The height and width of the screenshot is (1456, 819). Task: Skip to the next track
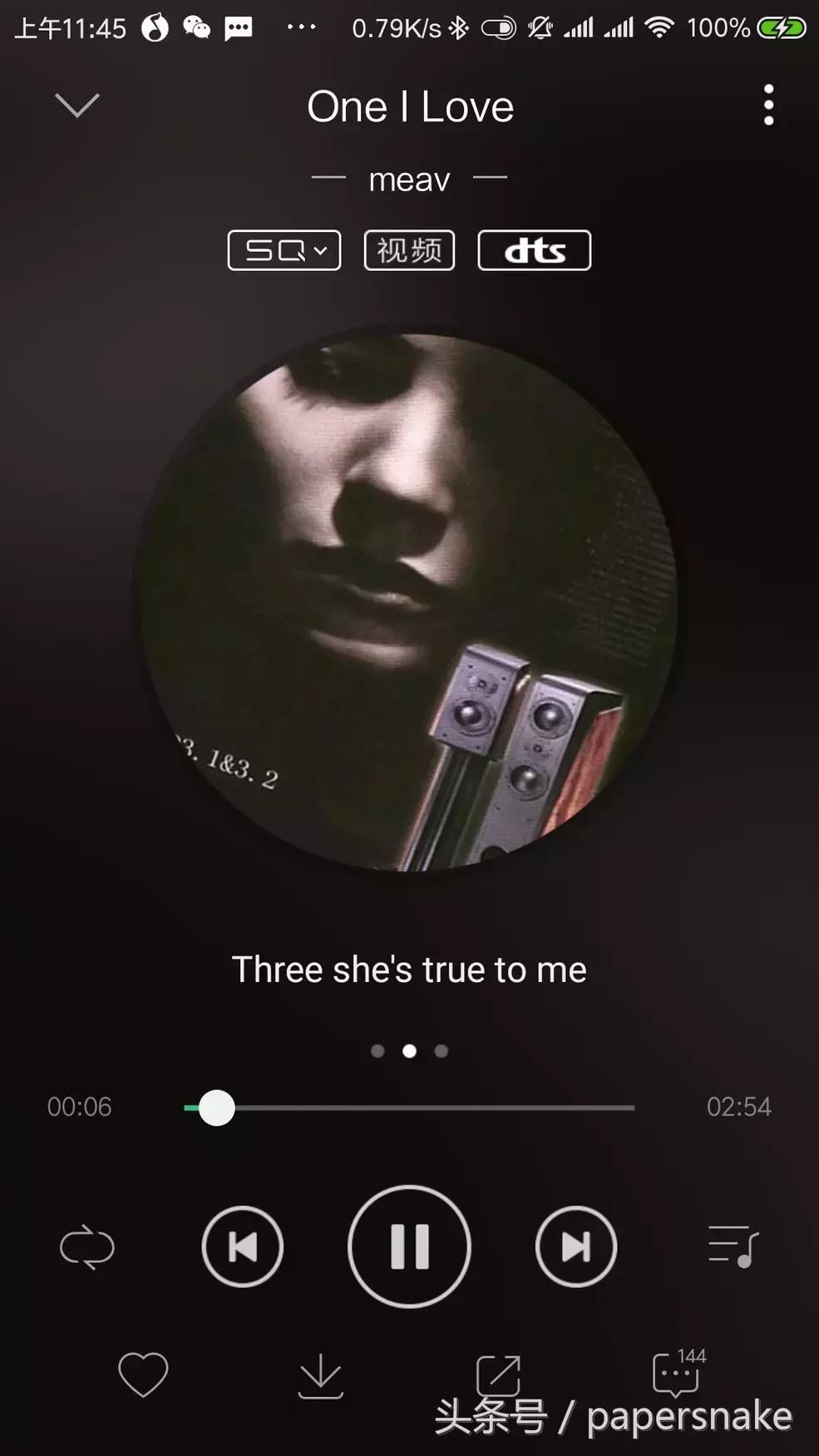click(576, 1247)
